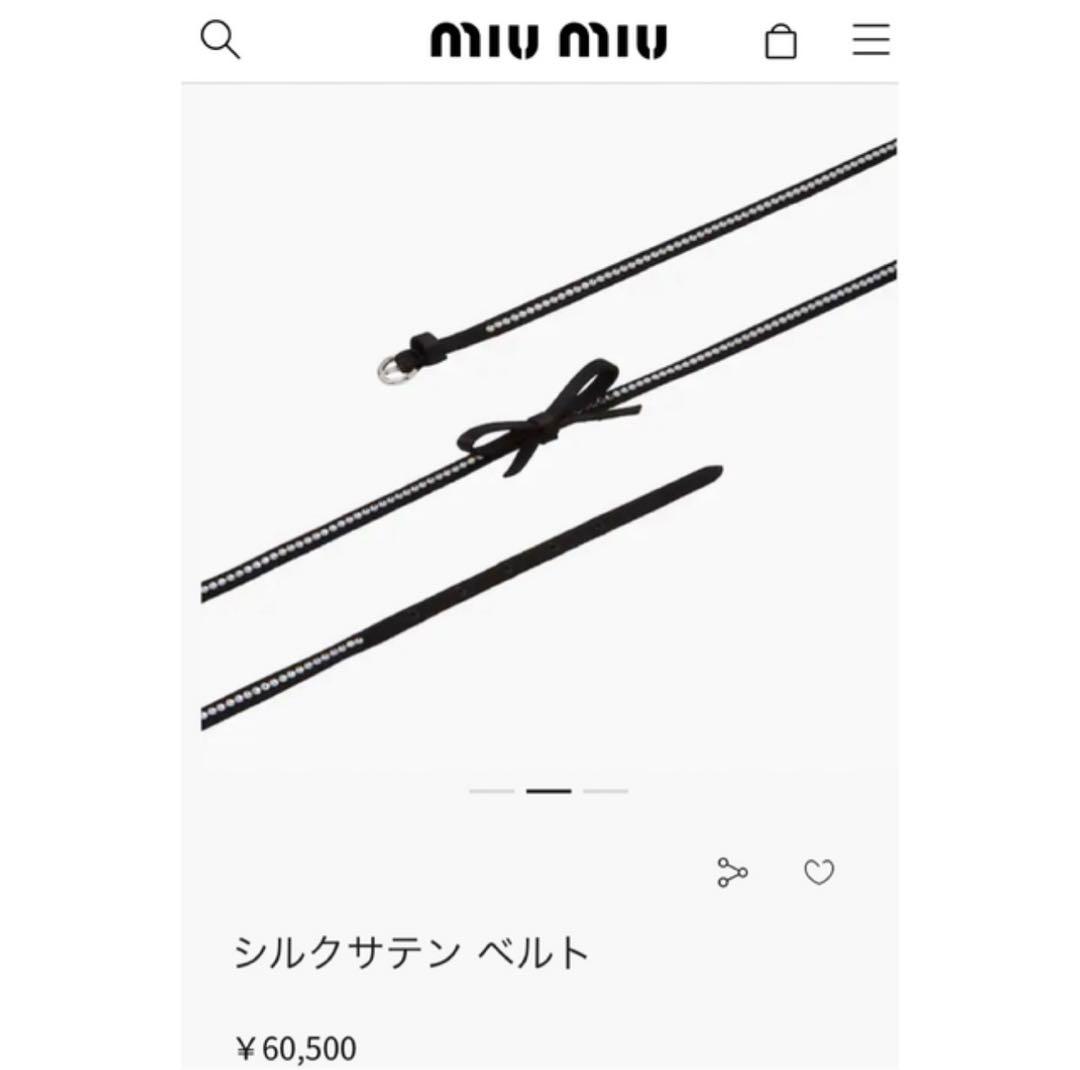
Task: Open the hamburger menu
Action: click(870, 40)
